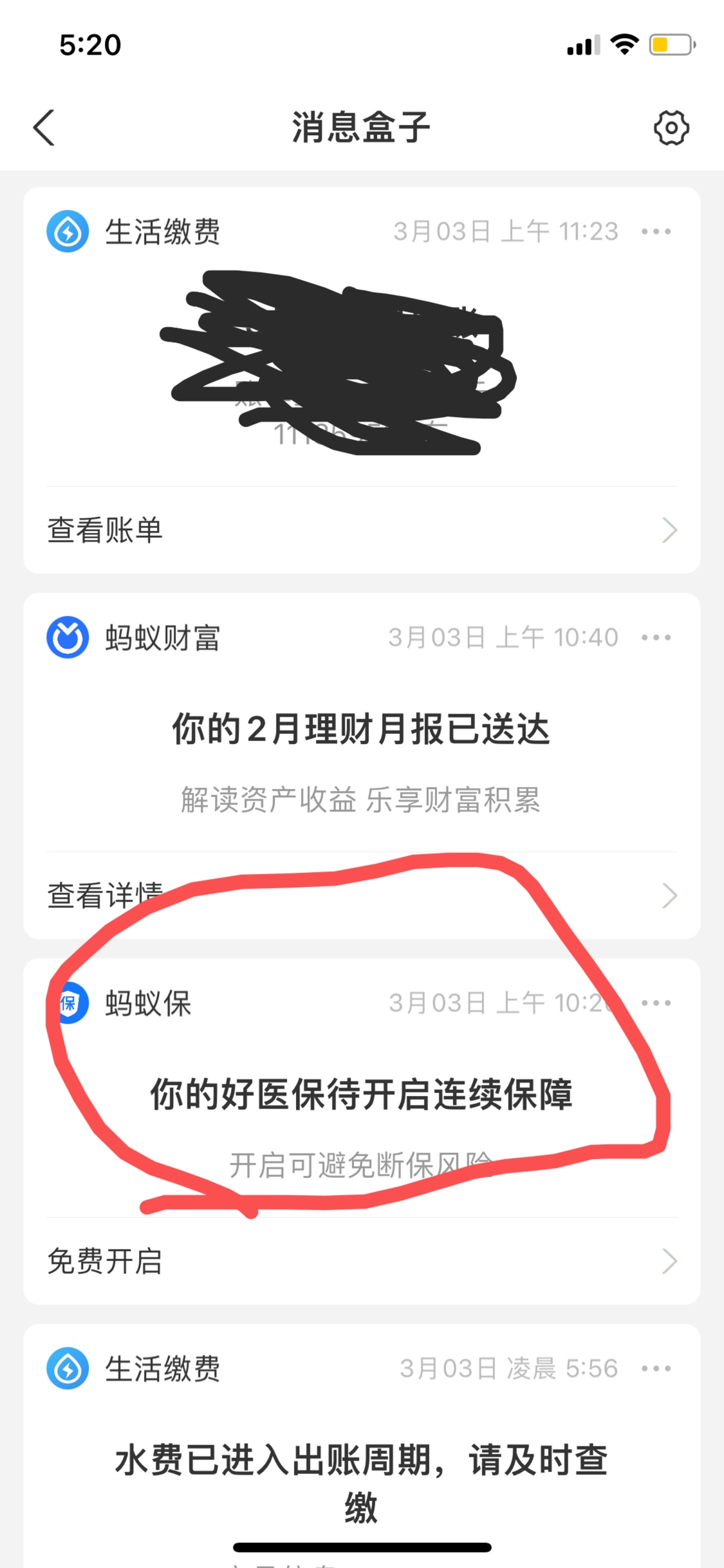
Task: Open more options for 蚂蚁保 message
Action: click(656, 1003)
